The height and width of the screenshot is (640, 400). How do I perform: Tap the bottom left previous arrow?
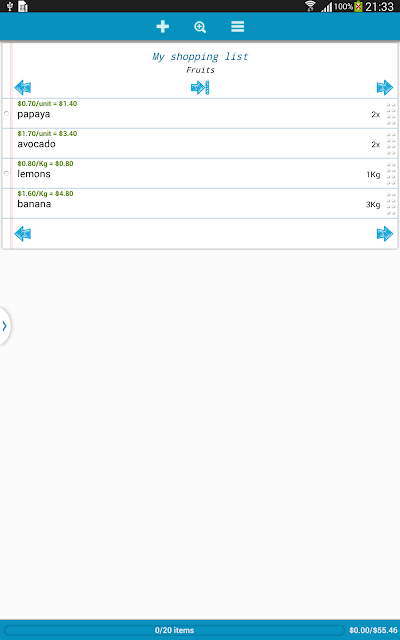22,234
